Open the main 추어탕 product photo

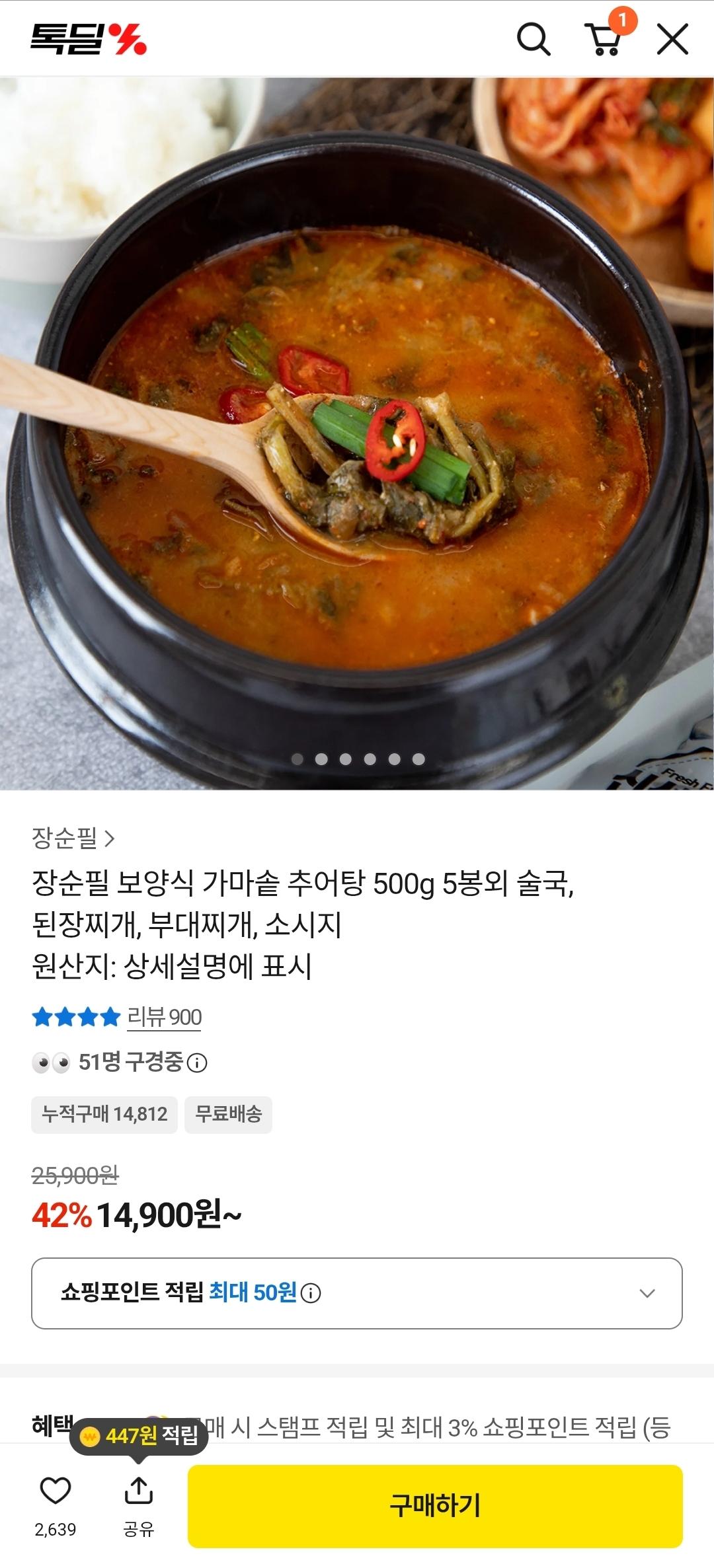click(x=357, y=433)
